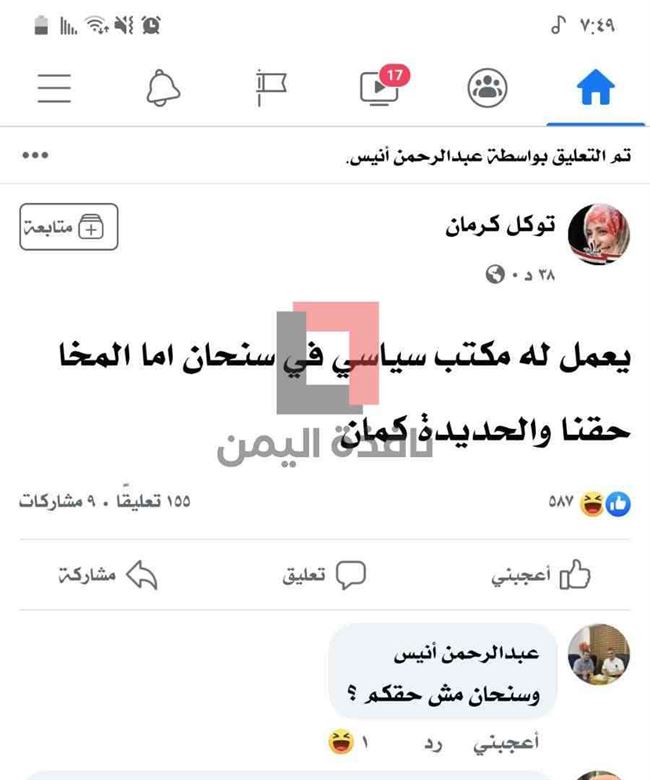Open the notifications bell
The height and width of the screenshot is (780, 650).
[163, 90]
